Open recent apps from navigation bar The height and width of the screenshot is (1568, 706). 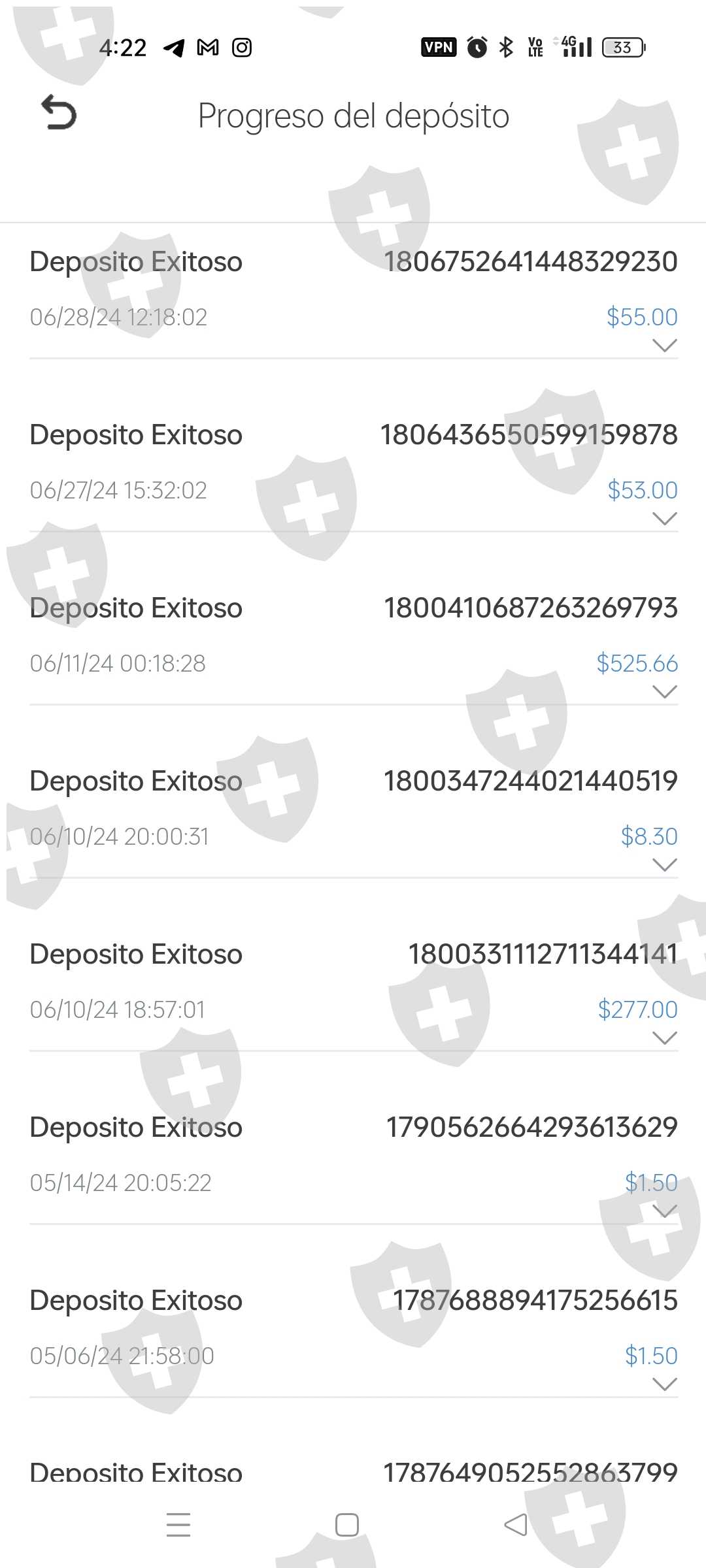tap(178, 1525)
